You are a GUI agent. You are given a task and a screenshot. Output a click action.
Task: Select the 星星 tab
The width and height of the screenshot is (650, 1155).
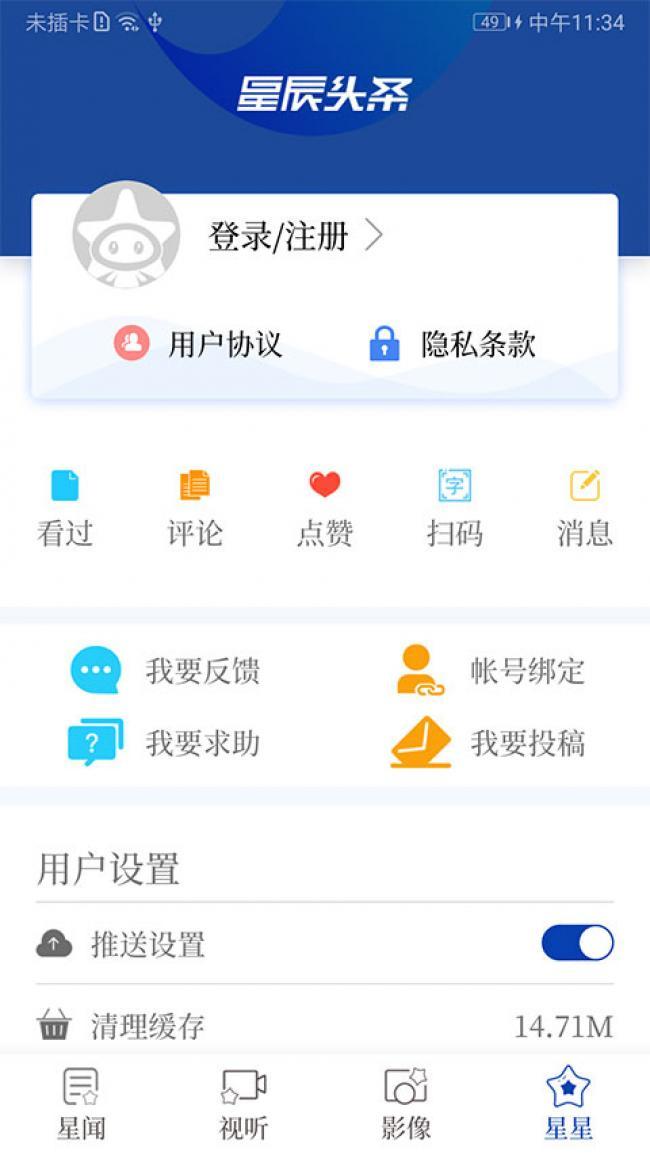(x=568, y=1103)
